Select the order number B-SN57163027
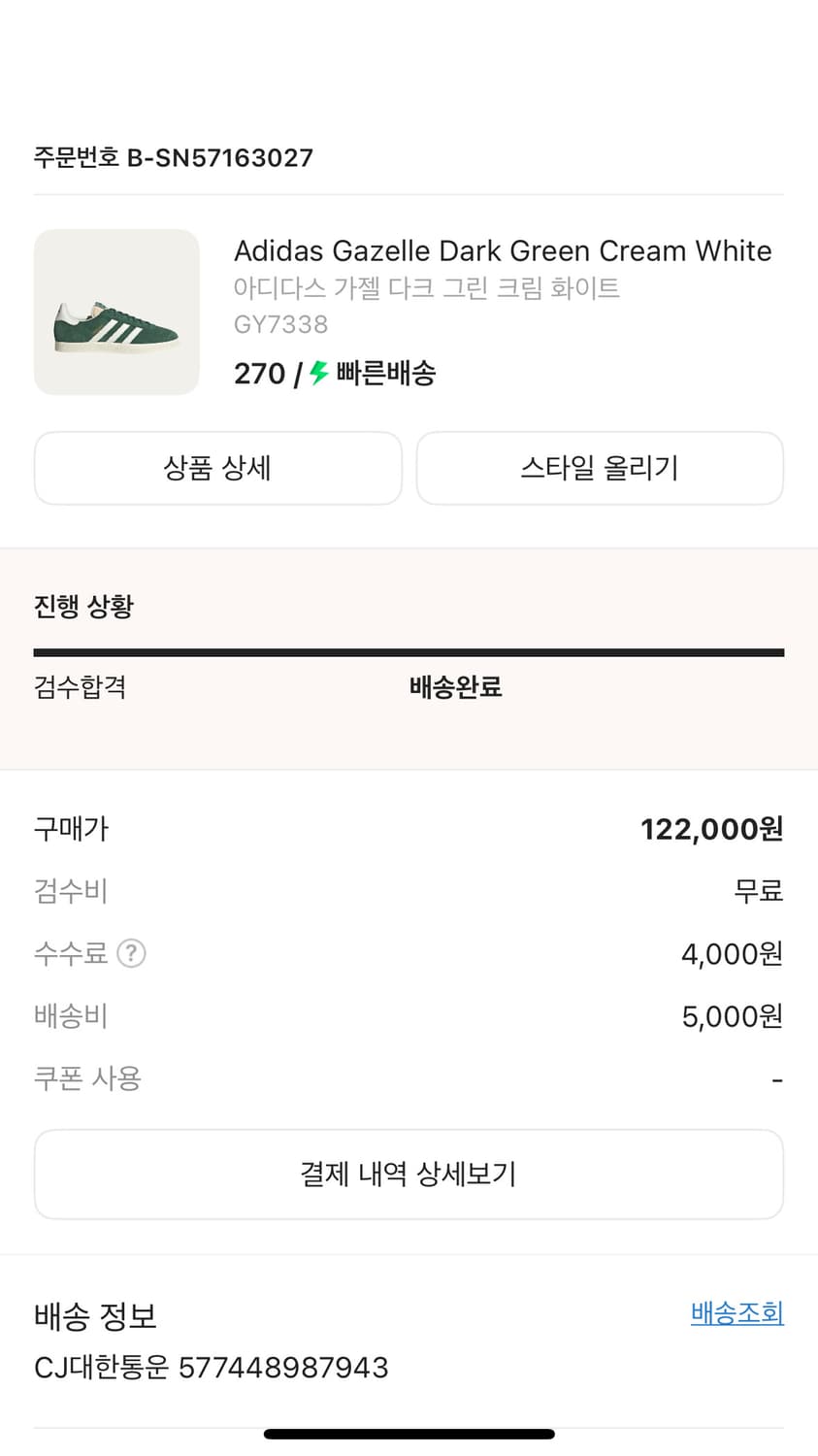818x1456 pixels. (x=173, y=157)
